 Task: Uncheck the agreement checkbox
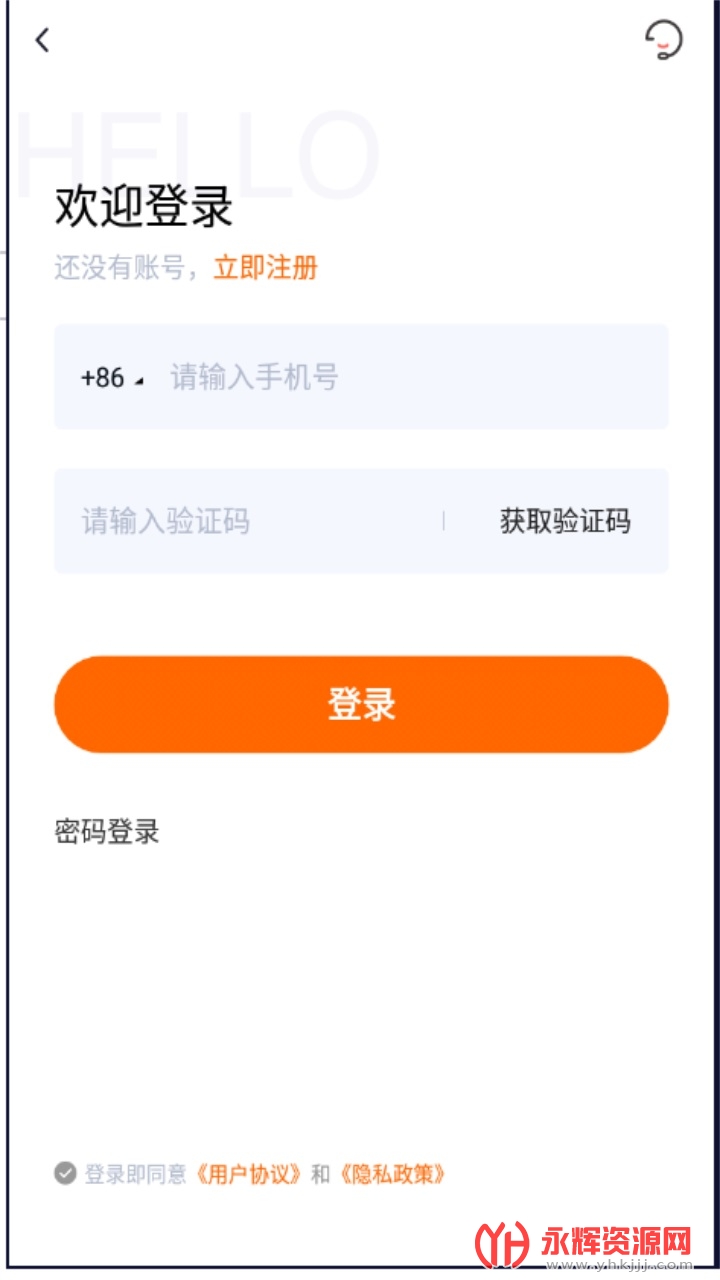pos(65,1173)
